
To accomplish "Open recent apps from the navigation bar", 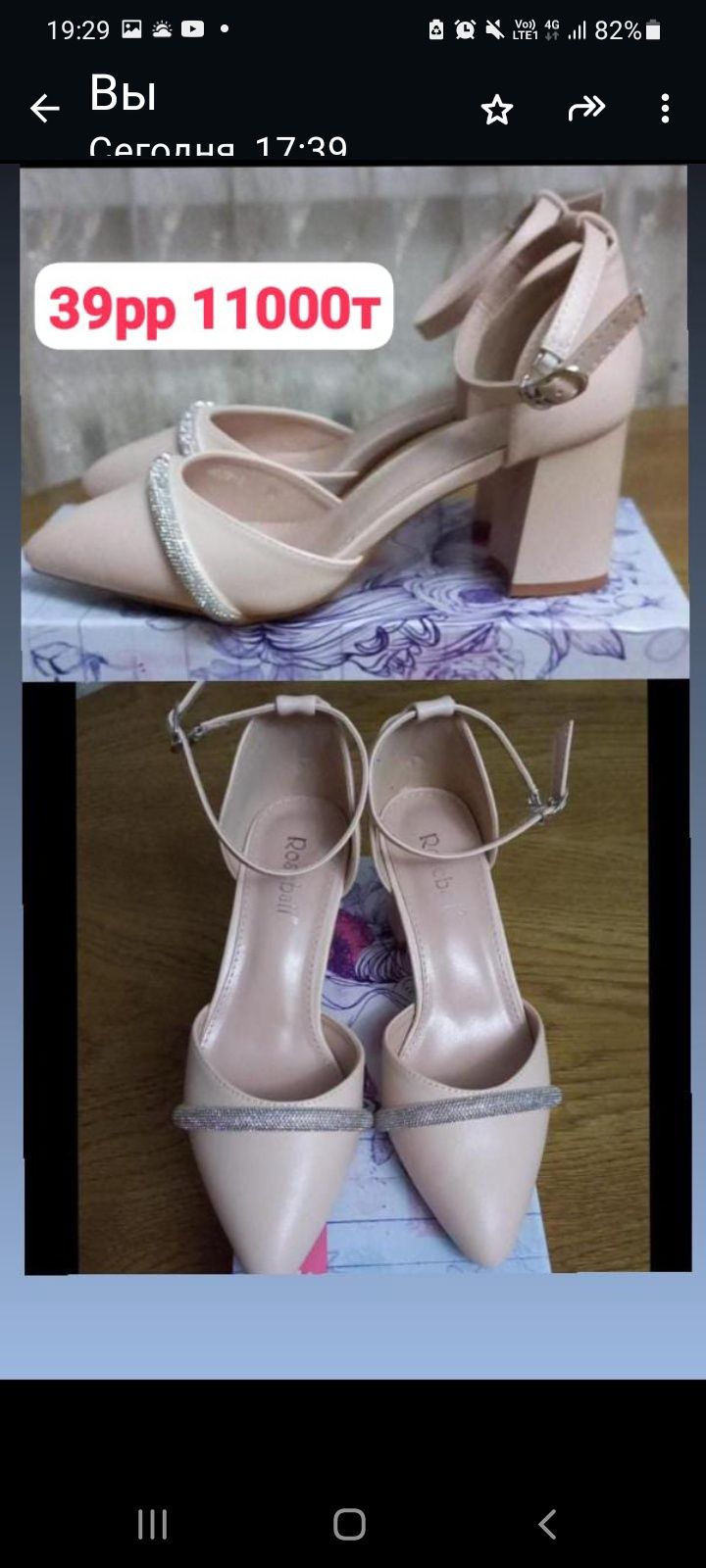I will [152, 1524].
